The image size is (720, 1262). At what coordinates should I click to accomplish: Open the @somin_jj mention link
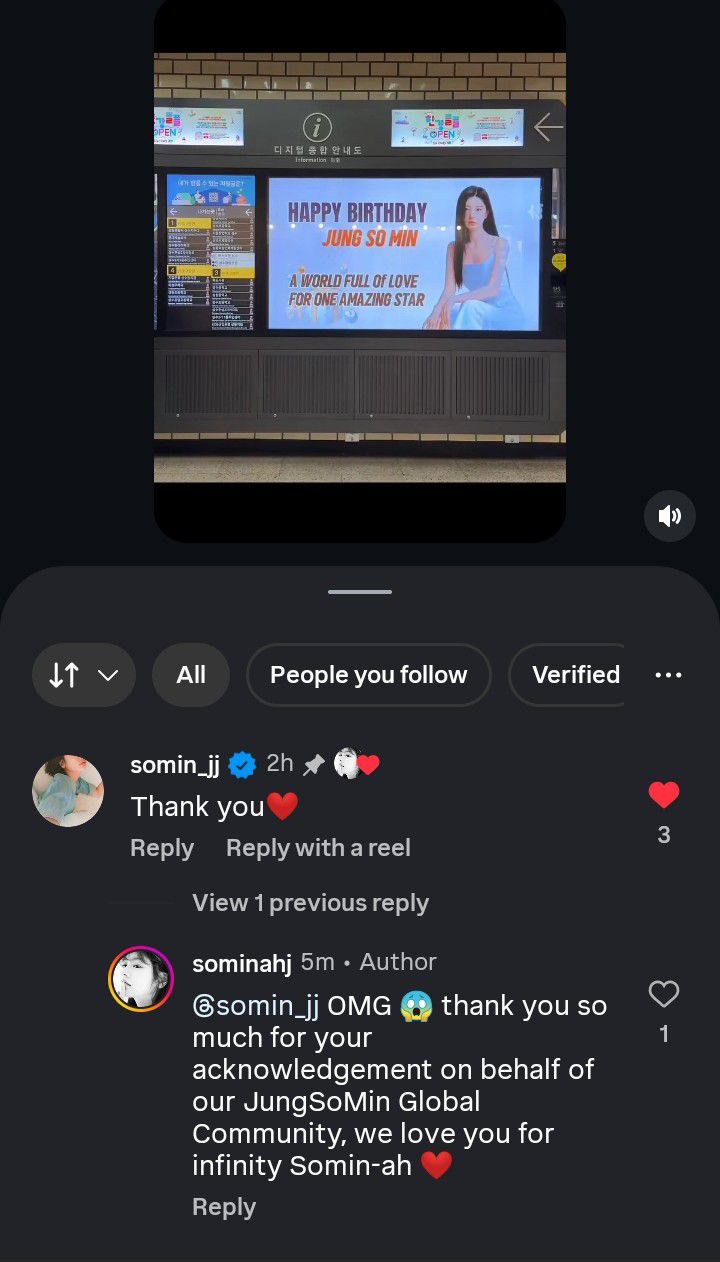click(x=258, y=1005)
